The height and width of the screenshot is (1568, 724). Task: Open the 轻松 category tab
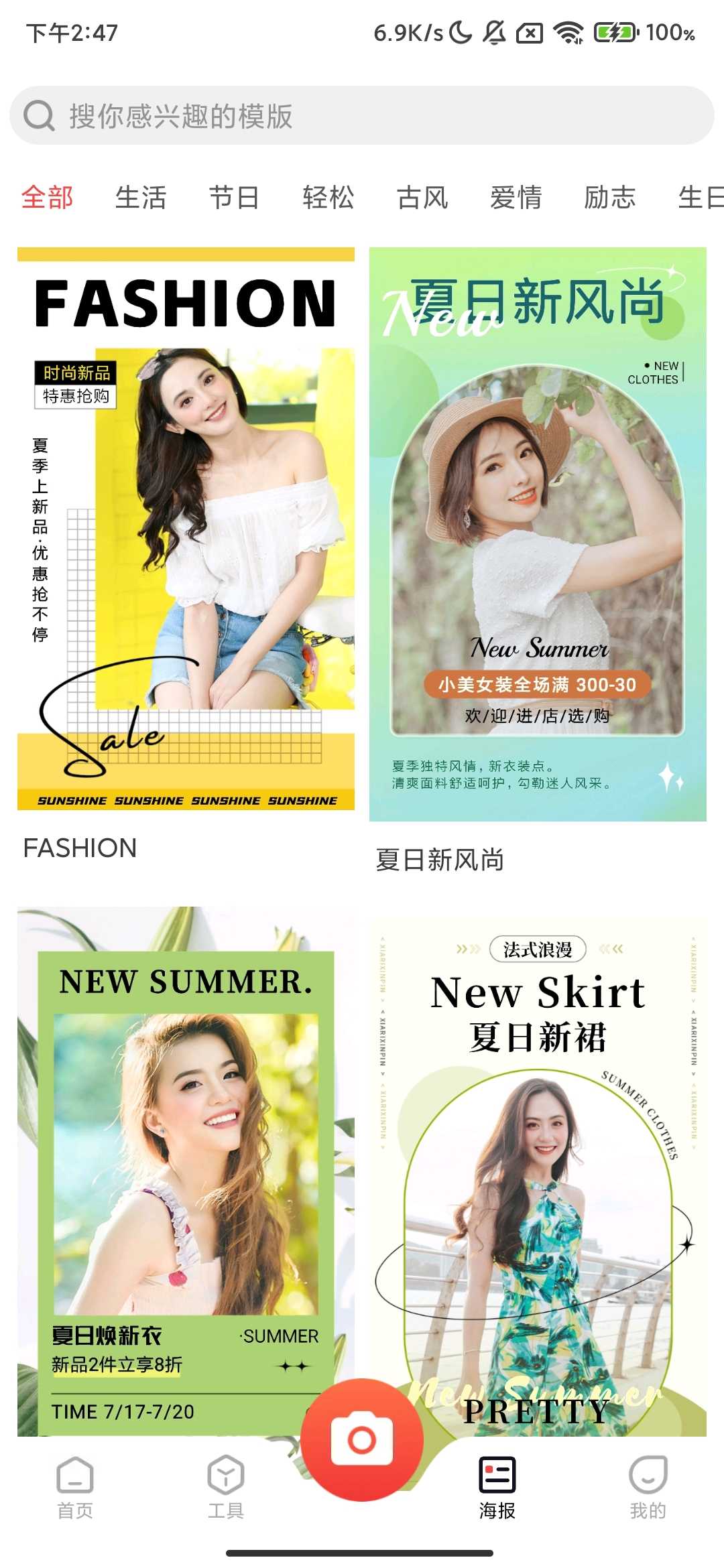(x=328, y=198)
